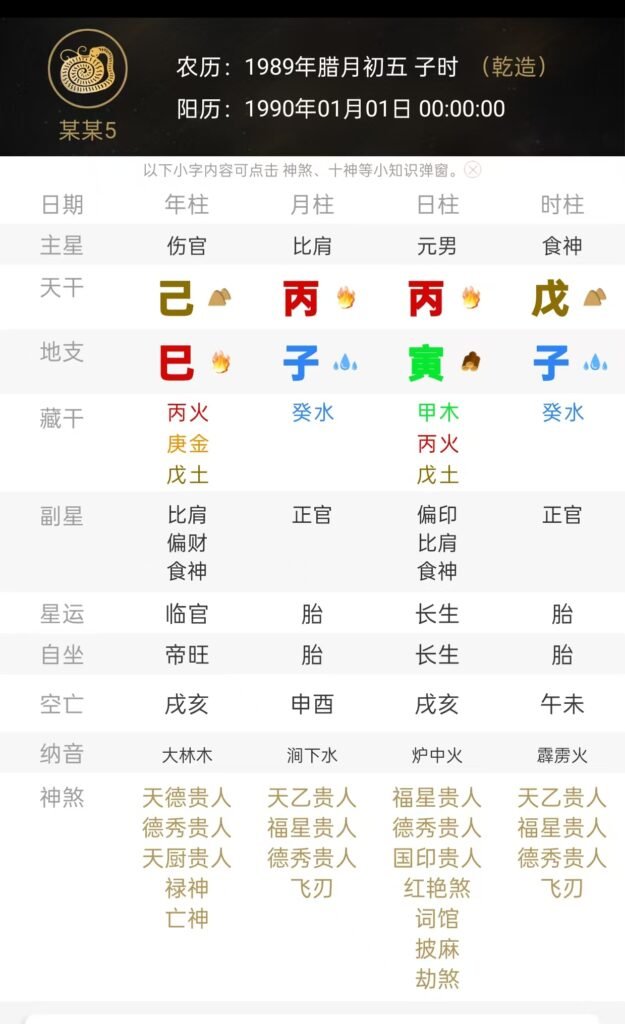Open the 偏印 sub-star popup
625x1024 pixels.
[x=437, y=515]
